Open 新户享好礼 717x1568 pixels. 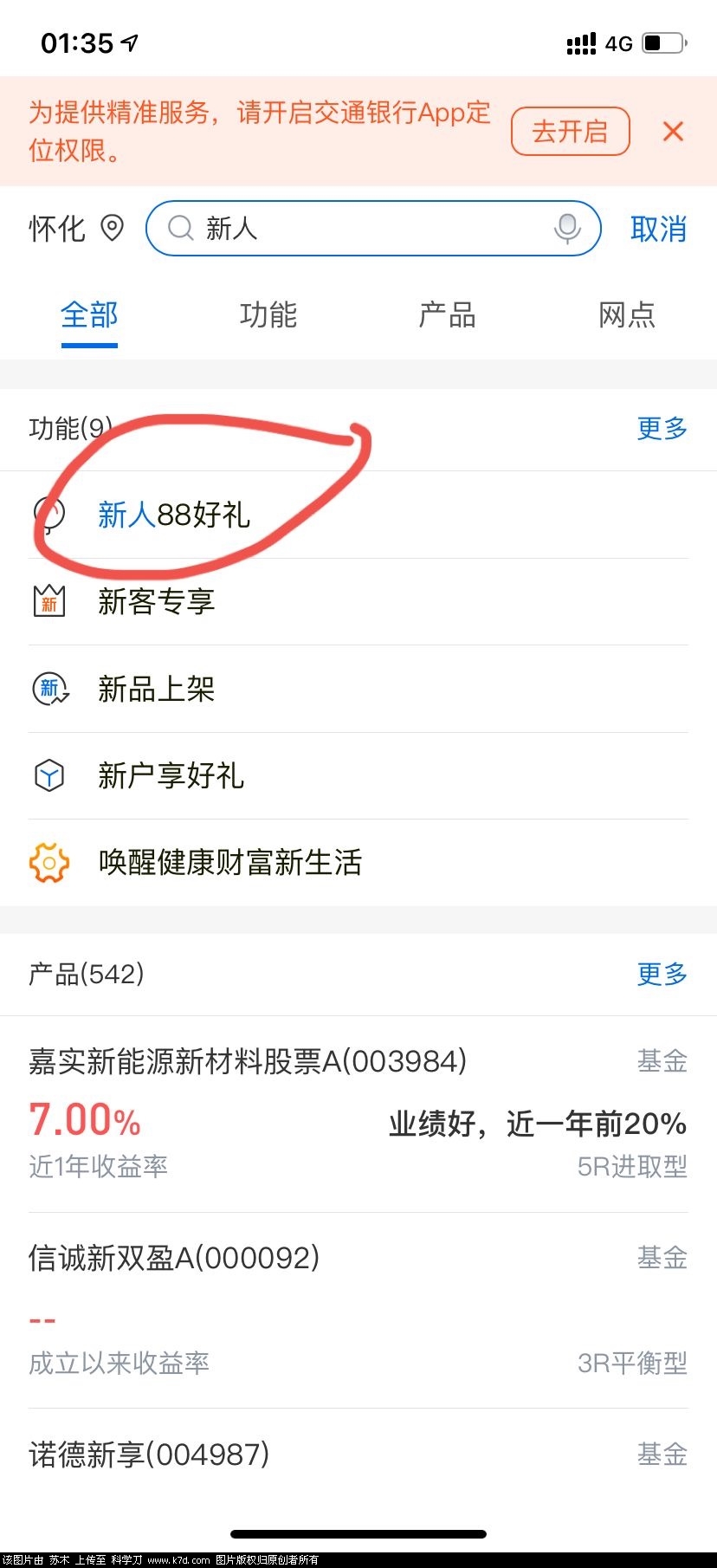(171, 775)
